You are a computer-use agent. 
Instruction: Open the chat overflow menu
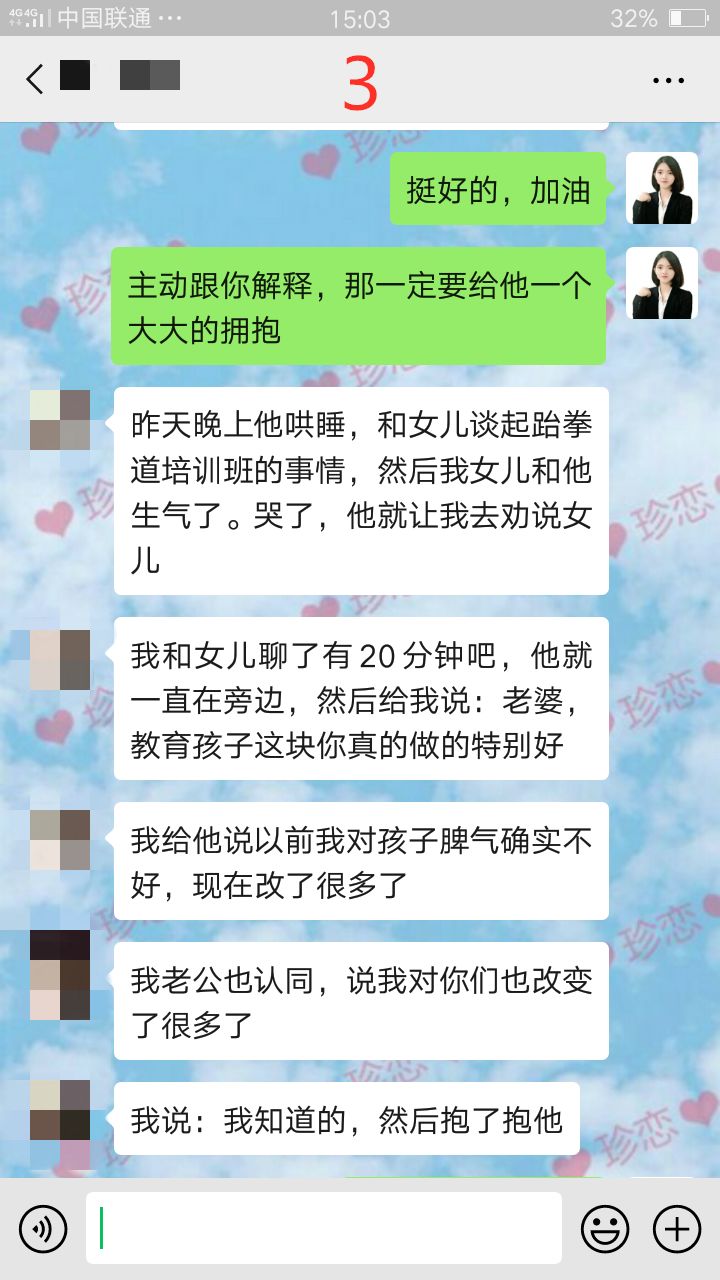pos(668,81)
